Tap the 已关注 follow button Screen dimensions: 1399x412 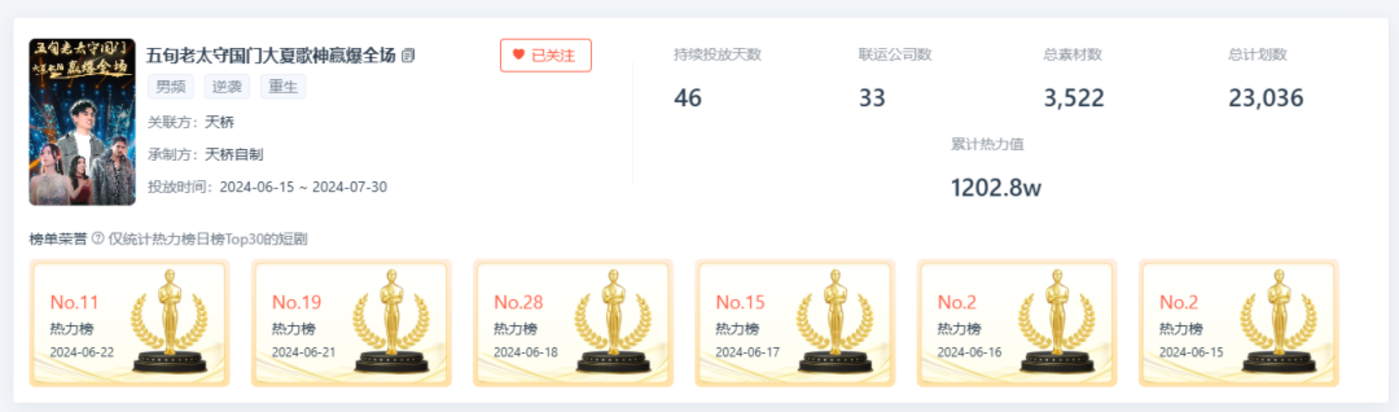click(545, 56)
